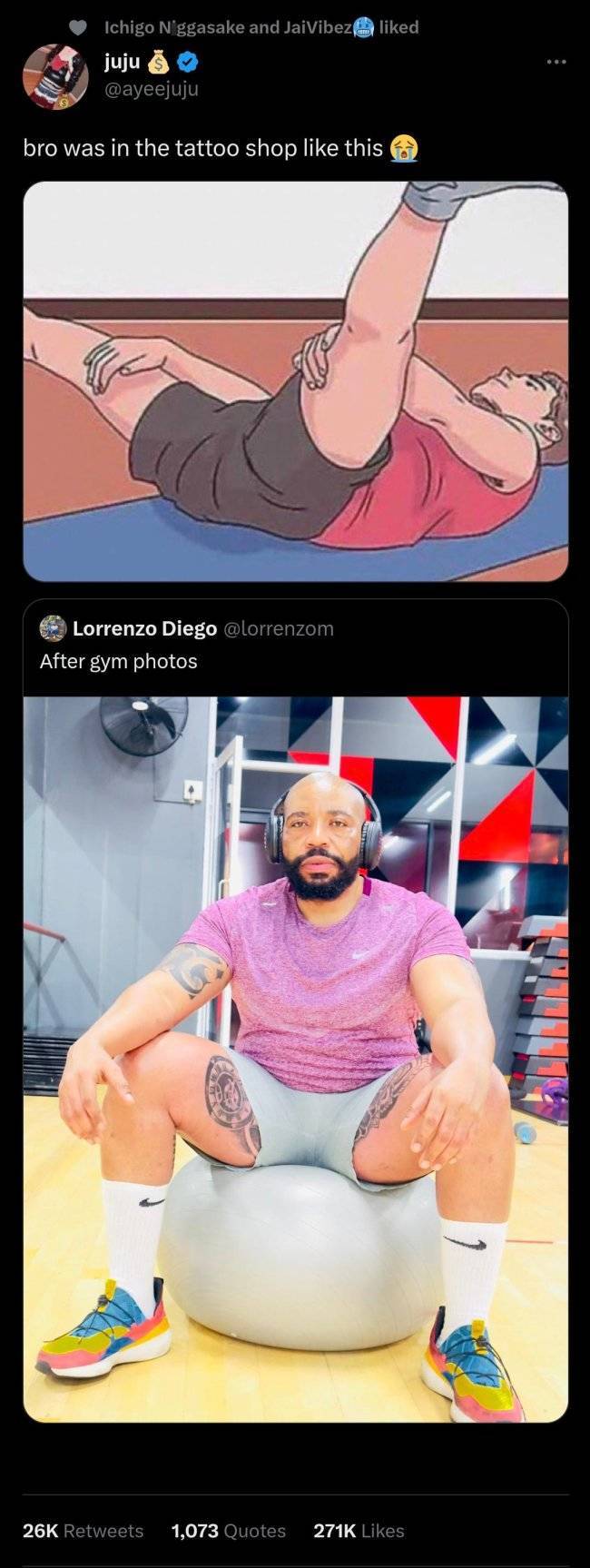
Task: Open the liked-by Ichigo and JaiVibez context line
Action: (261, 27)
